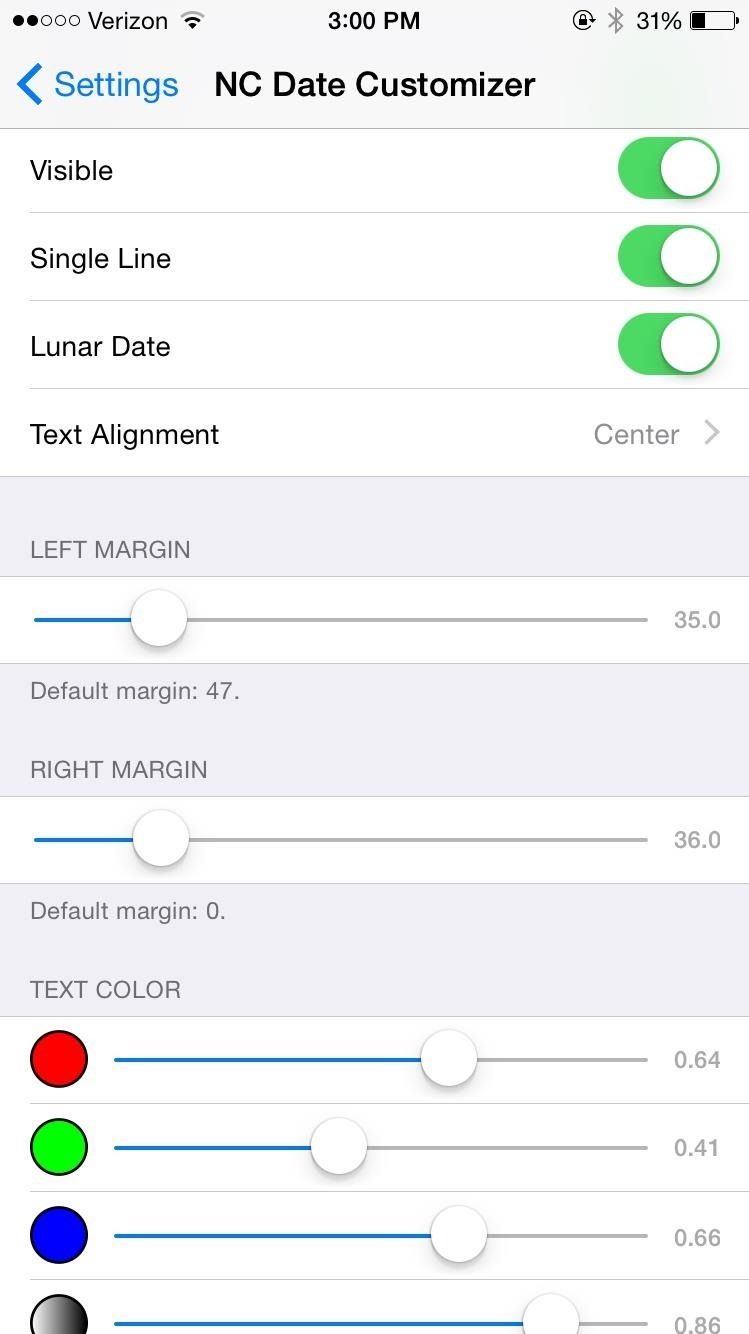
Task: Tap the 3:00 PM clock in the status bar
Action: tap(374, 20)
